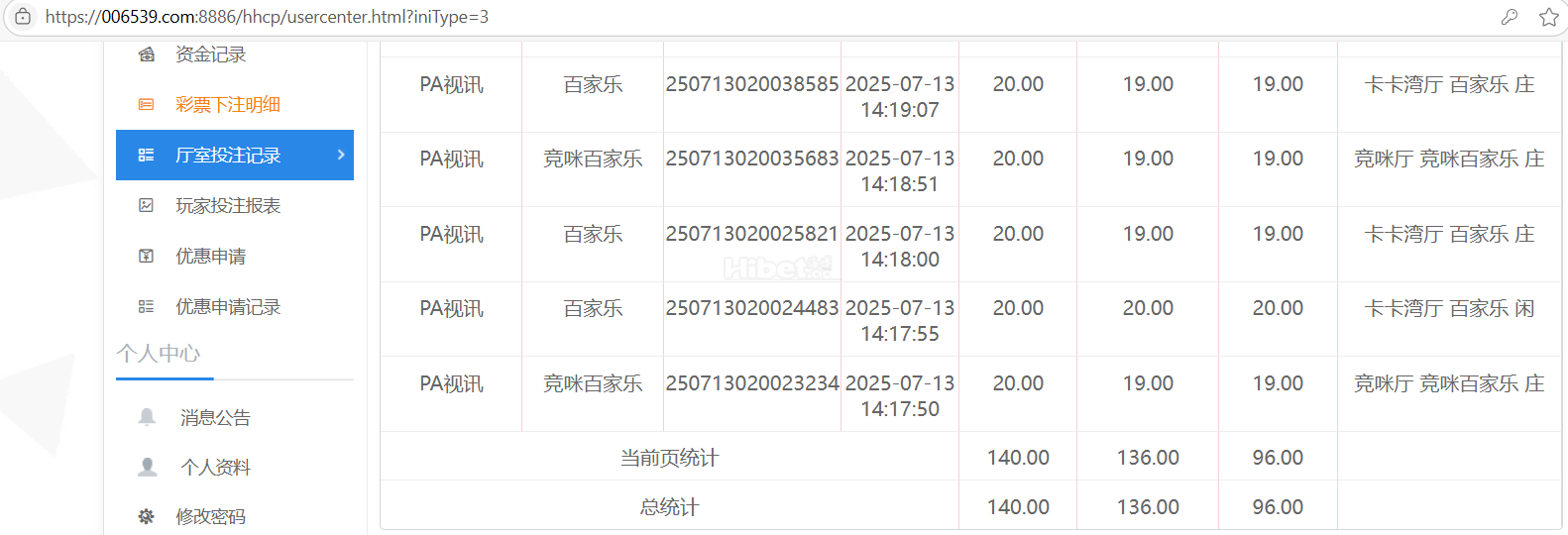Go to 彩票下注明细 page
1568x535 pixels.
(x=227, y=104)
